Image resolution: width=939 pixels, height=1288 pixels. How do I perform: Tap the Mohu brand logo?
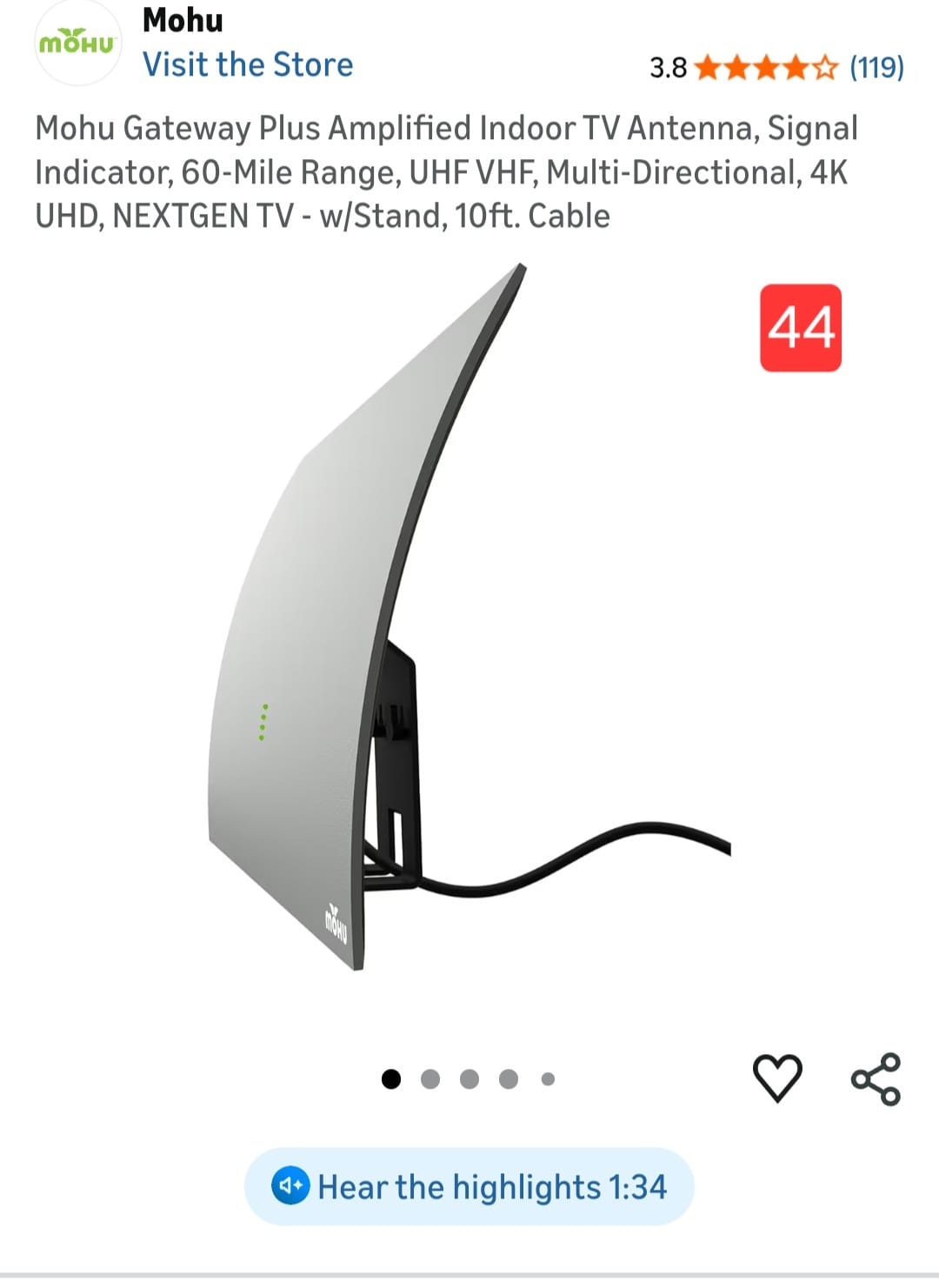77,43
